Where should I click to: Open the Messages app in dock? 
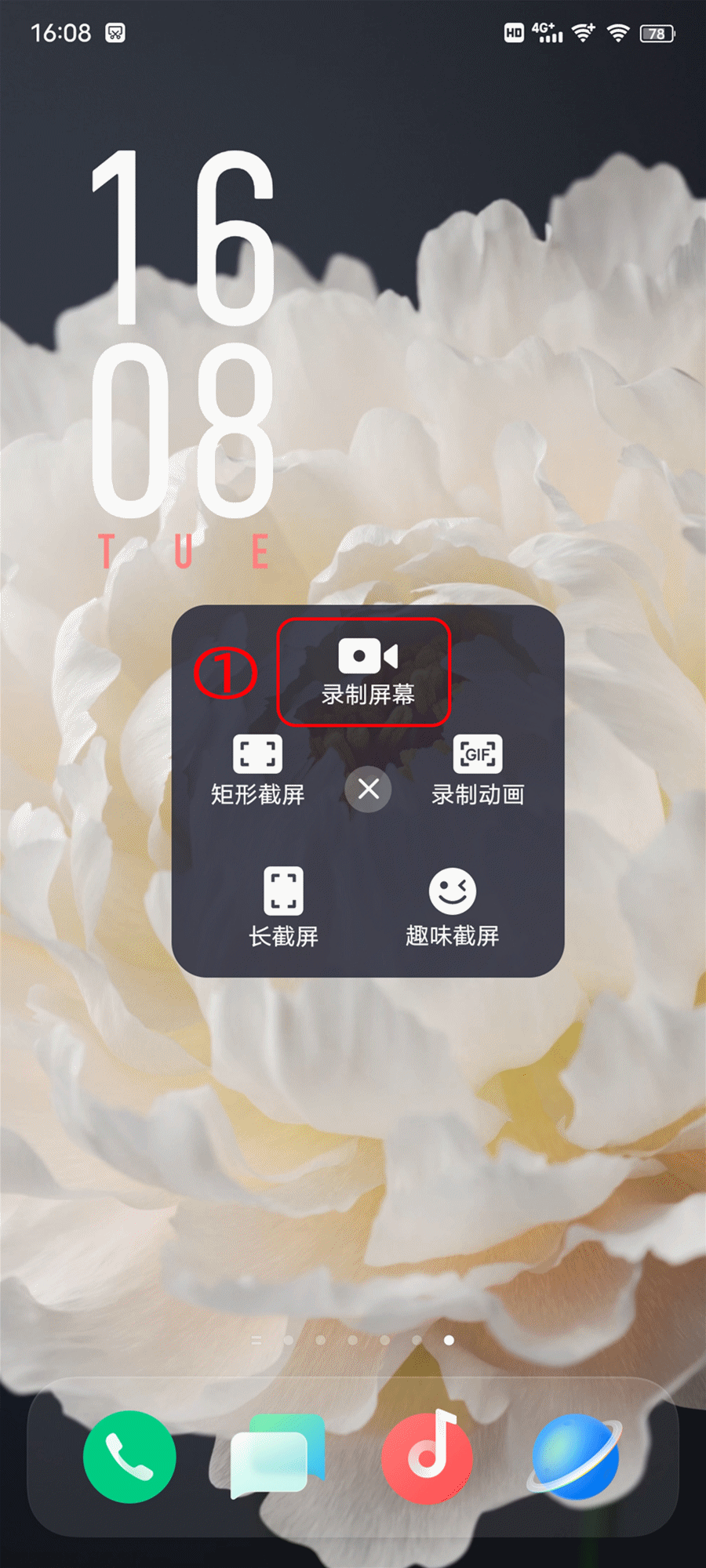click(277, 1456)
